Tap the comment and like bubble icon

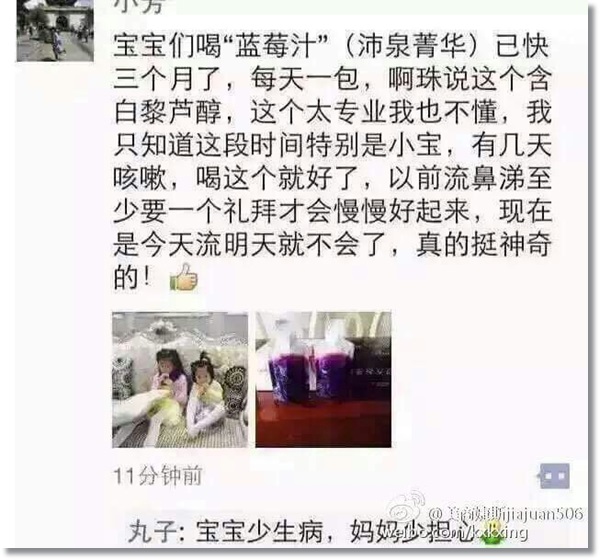(553, 475)
